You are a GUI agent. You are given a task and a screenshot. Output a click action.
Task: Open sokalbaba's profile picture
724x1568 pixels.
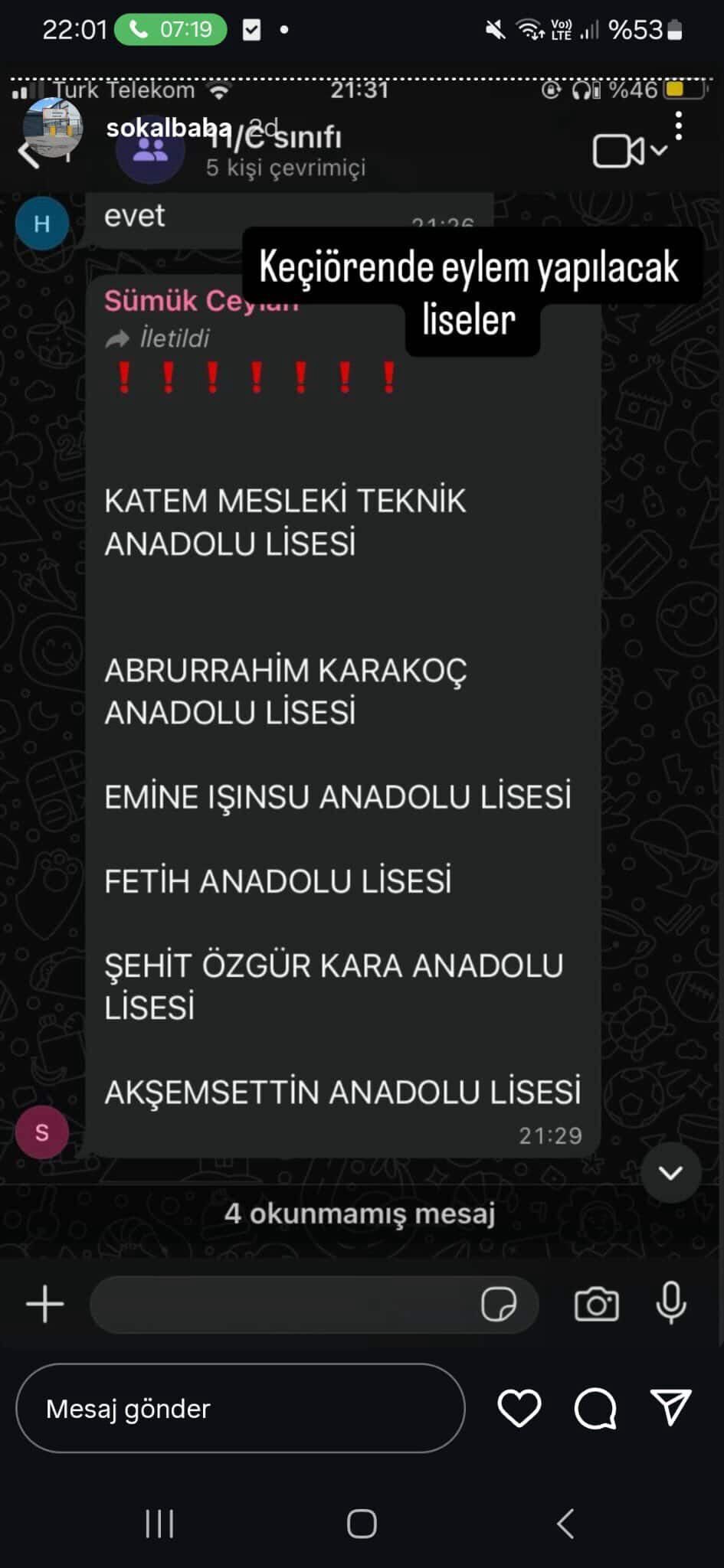(53, 128)
